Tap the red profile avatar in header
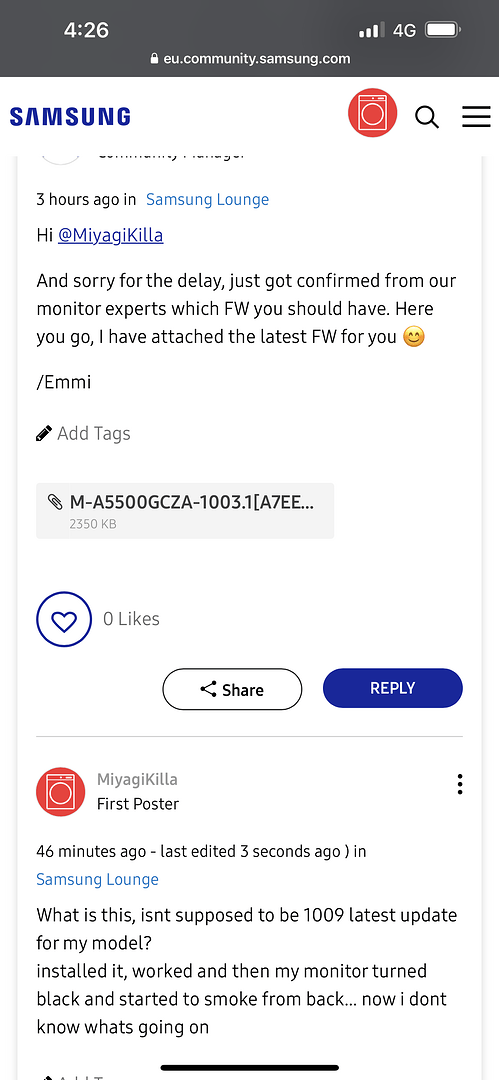 point(373,113)
